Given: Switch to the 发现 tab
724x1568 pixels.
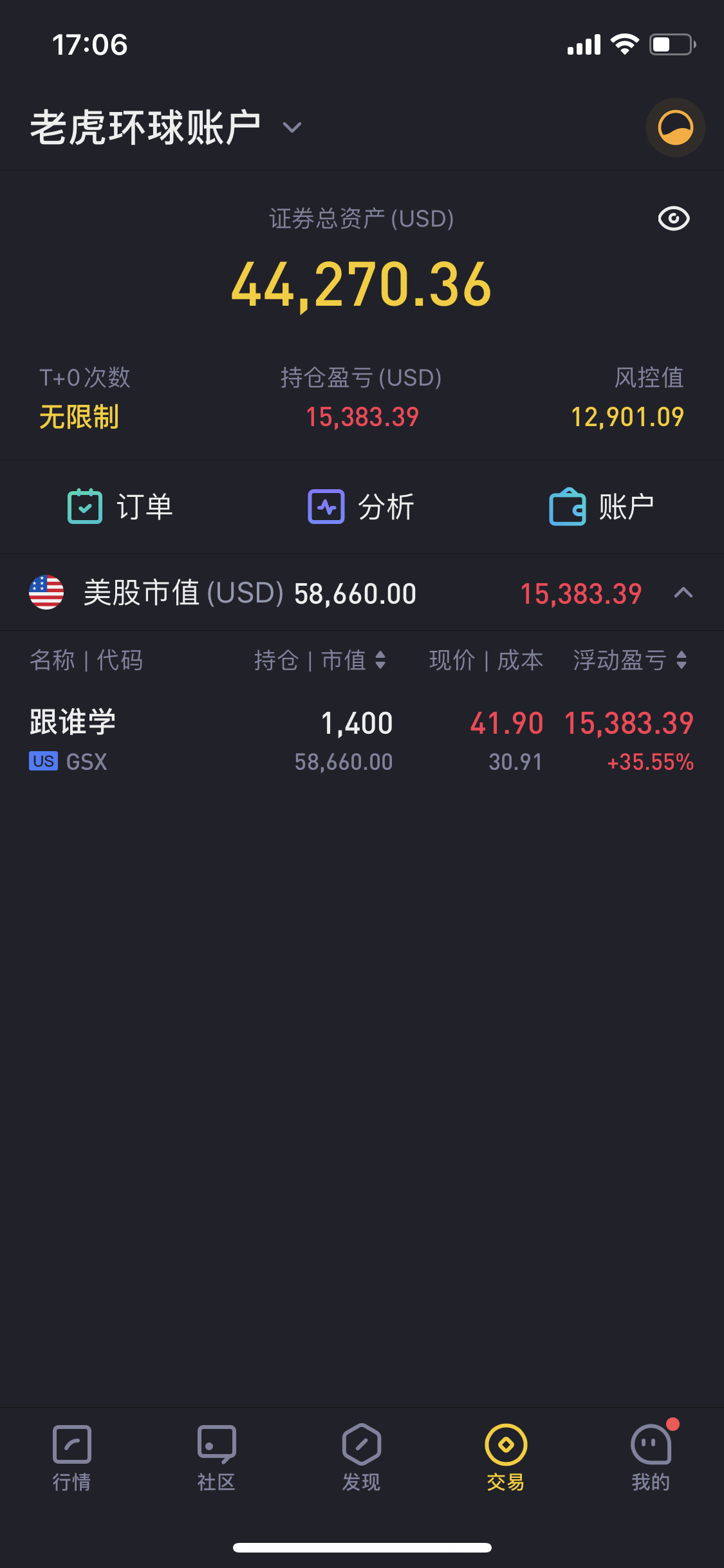Looking at the screenshot, I should pyautogui.click(x=362, y=1458).
